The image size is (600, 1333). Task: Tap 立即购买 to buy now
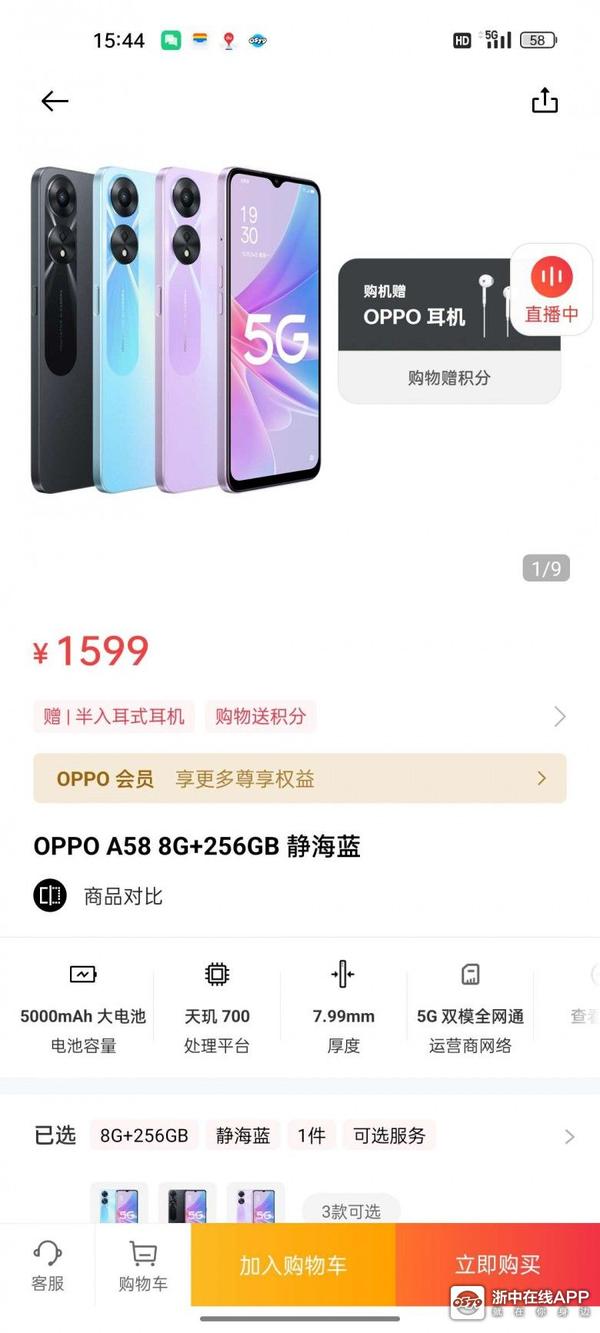click(x=497, y=1264)
